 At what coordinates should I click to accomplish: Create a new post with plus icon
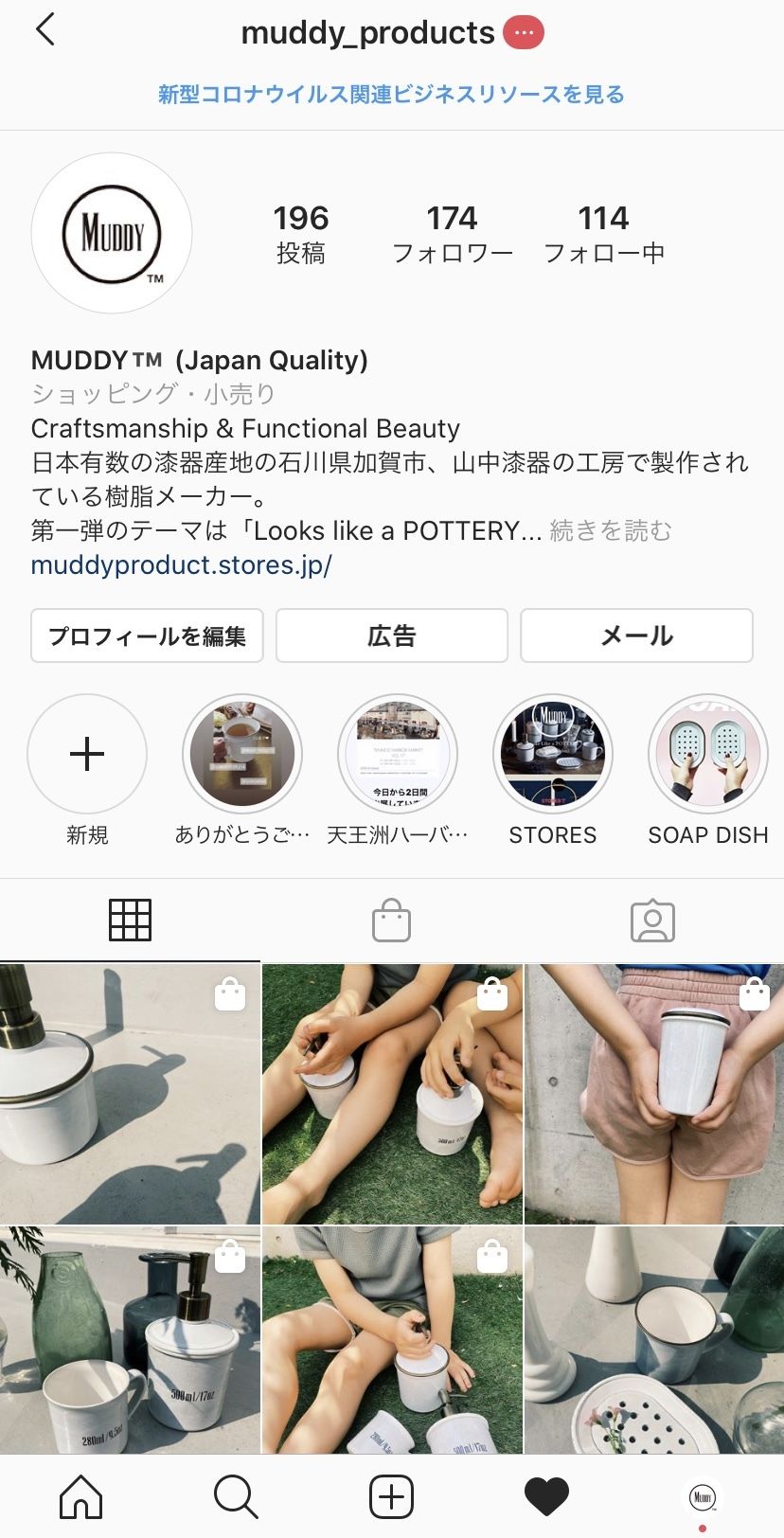click(391, 1496)
